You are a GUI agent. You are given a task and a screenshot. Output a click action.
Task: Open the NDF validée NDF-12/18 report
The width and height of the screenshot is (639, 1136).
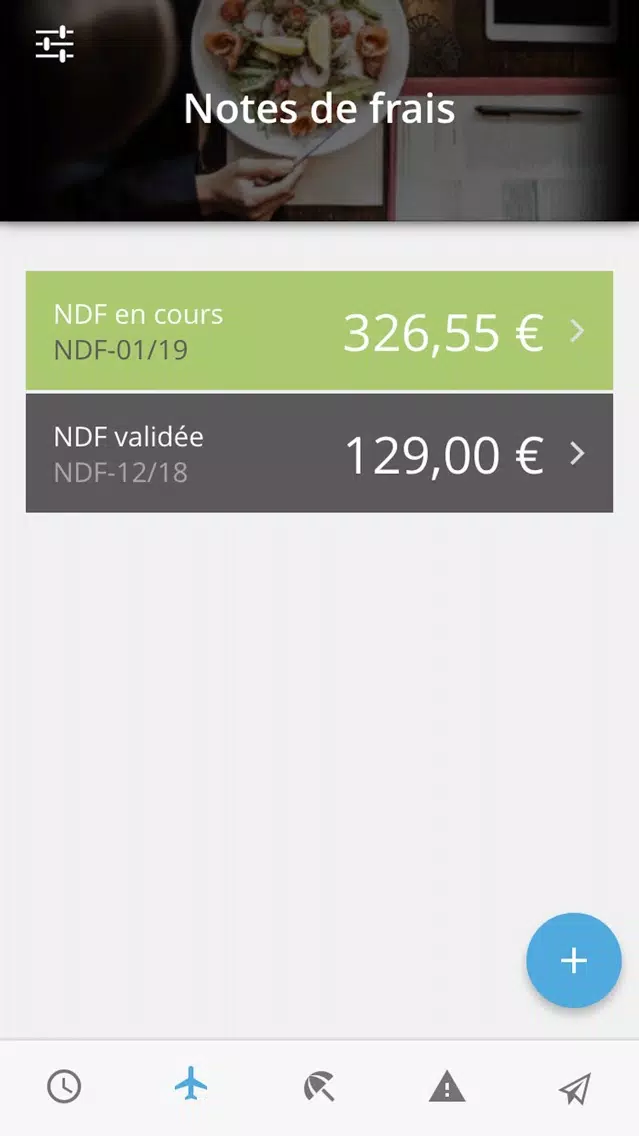point(320,454)
